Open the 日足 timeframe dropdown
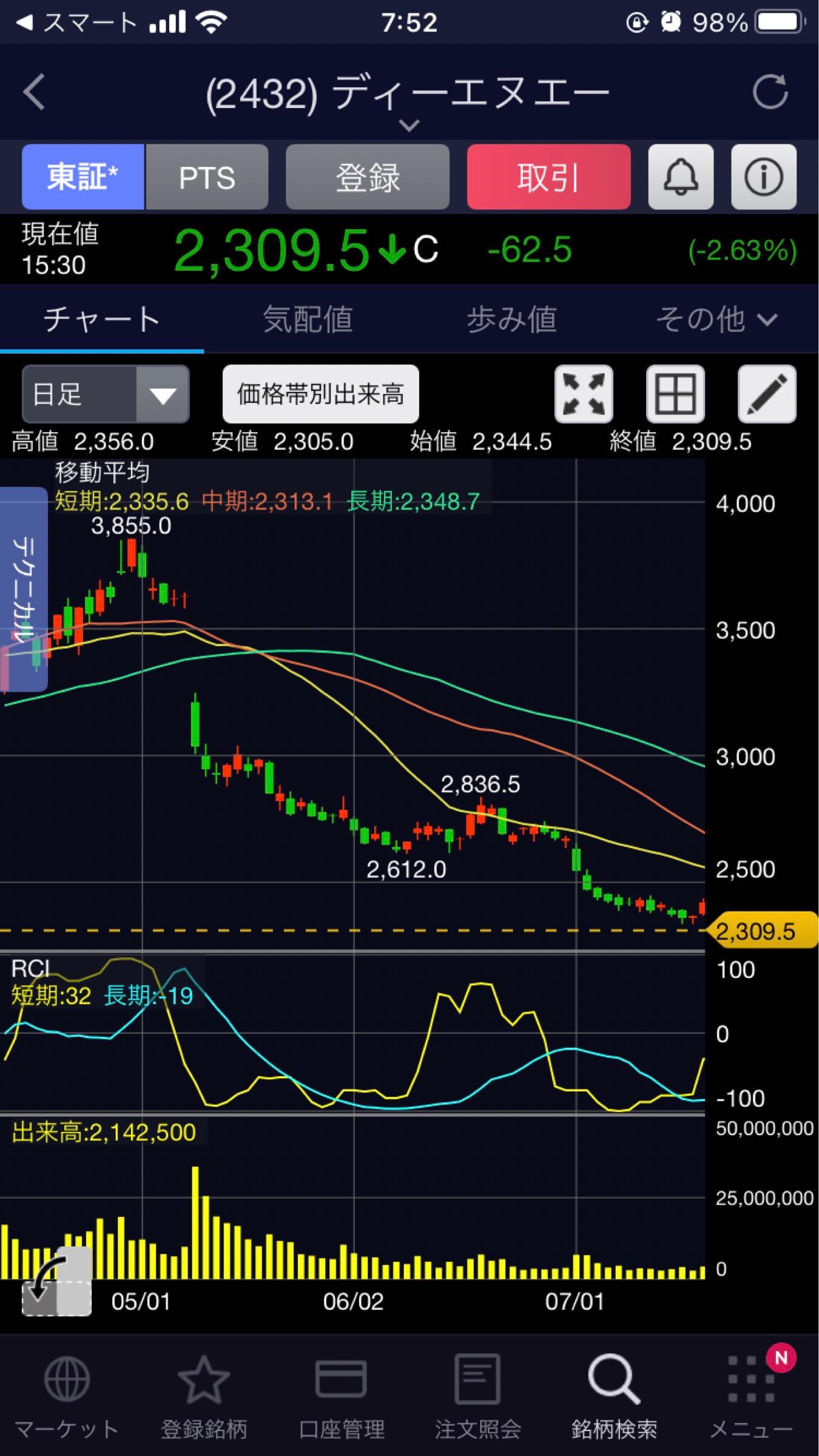 click(106, 394)
